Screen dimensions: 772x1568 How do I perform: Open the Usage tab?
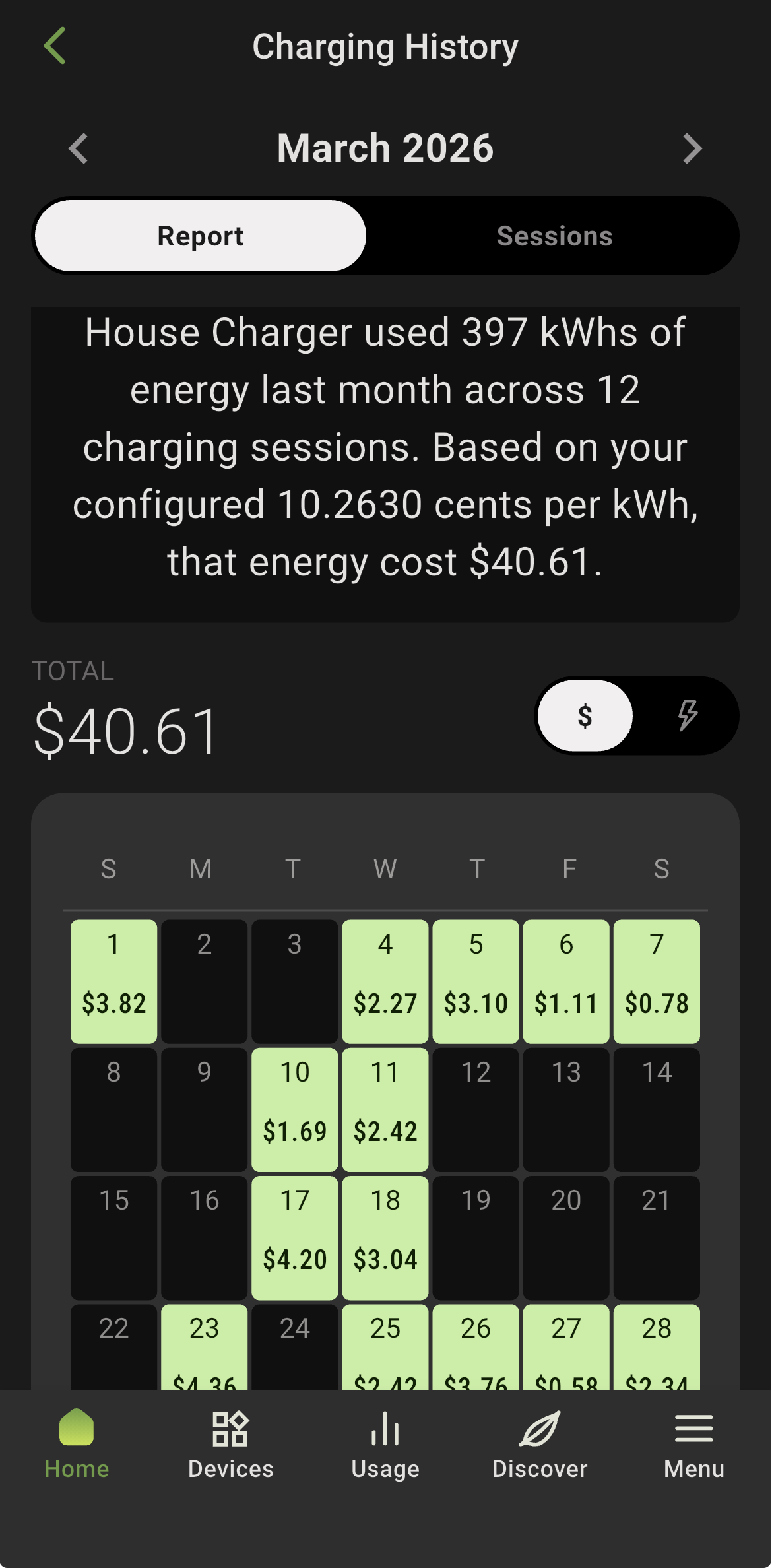[385, 1445]
